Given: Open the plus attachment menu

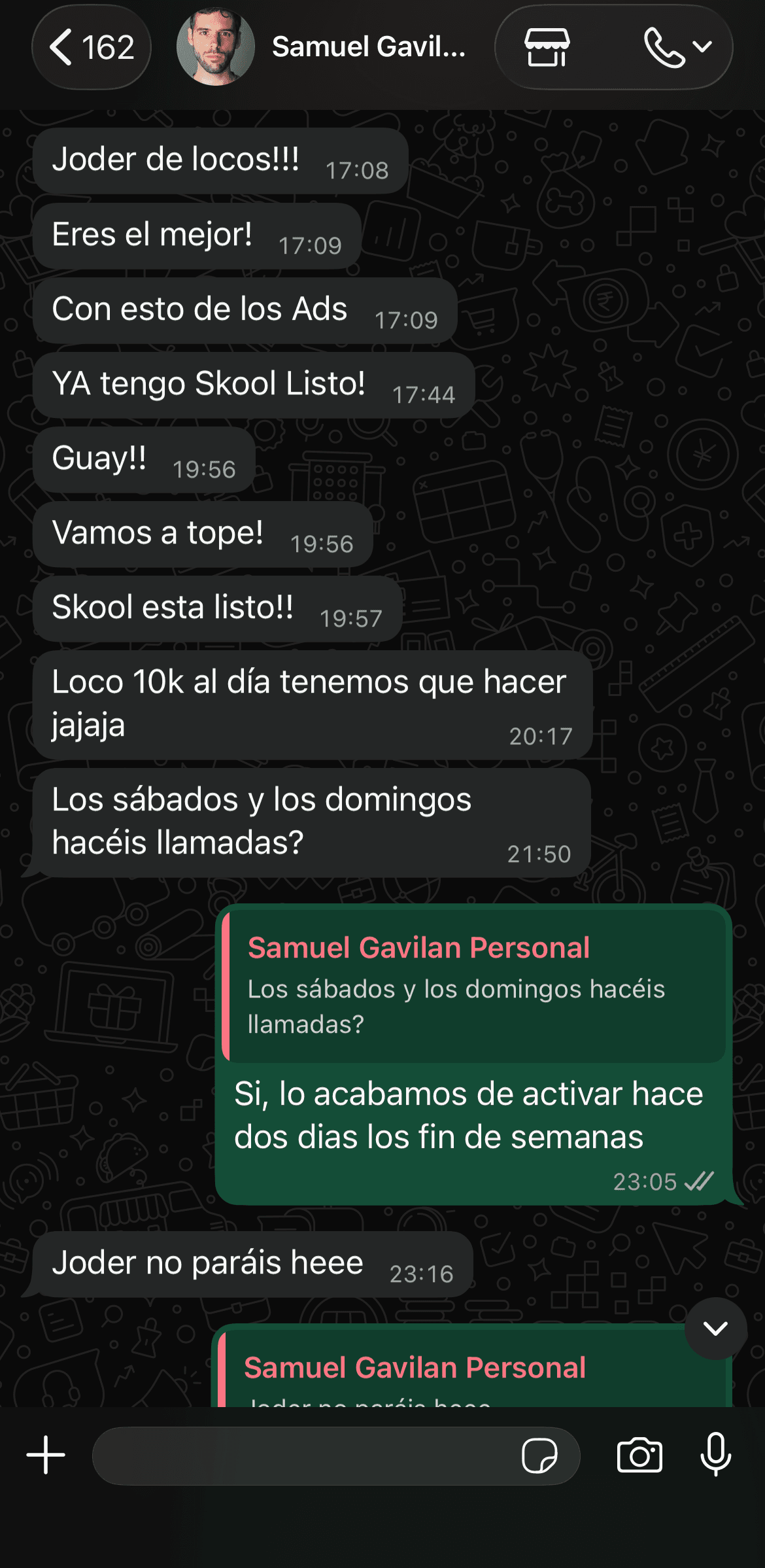Looking at the screenshot, I should [46, 1455].
